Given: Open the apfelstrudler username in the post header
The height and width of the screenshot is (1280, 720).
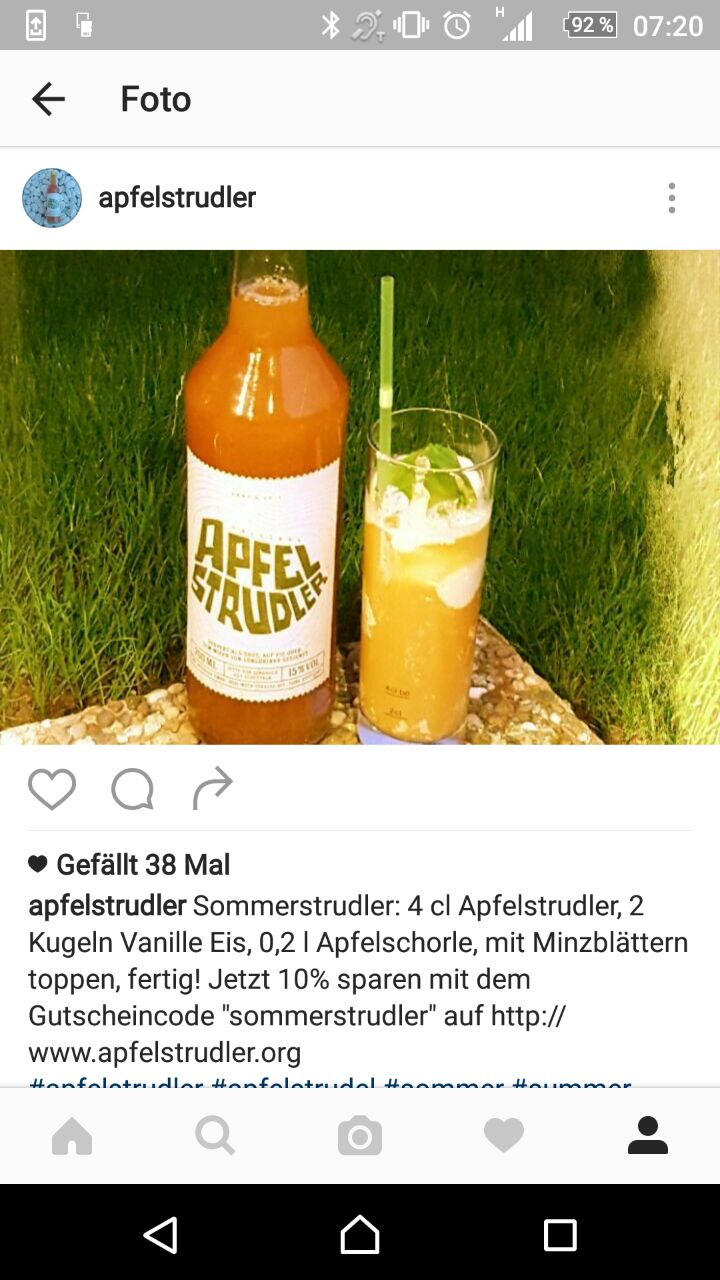Looking at the screenshot, I should point(177,198).
